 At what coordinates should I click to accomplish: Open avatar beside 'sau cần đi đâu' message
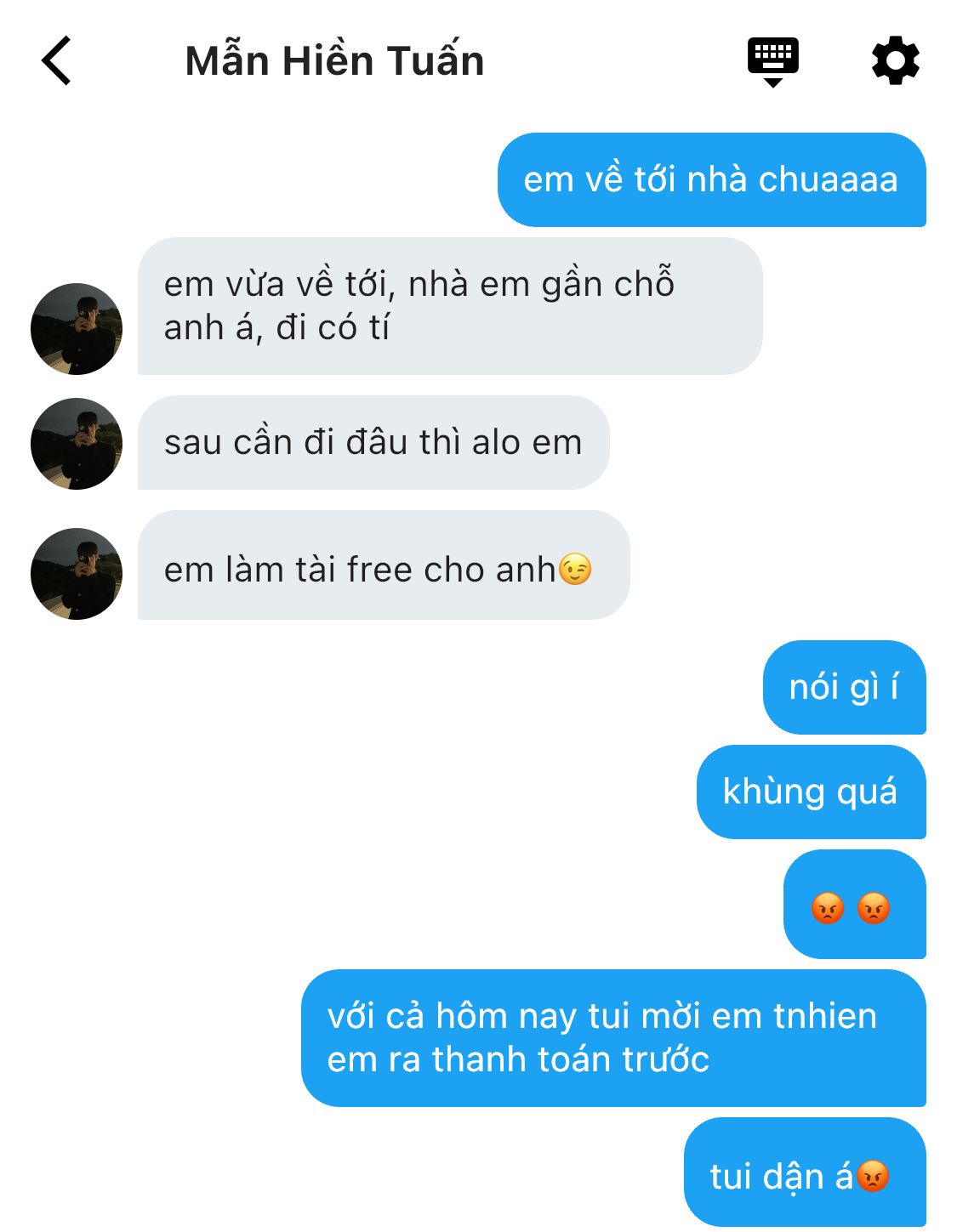77,443
